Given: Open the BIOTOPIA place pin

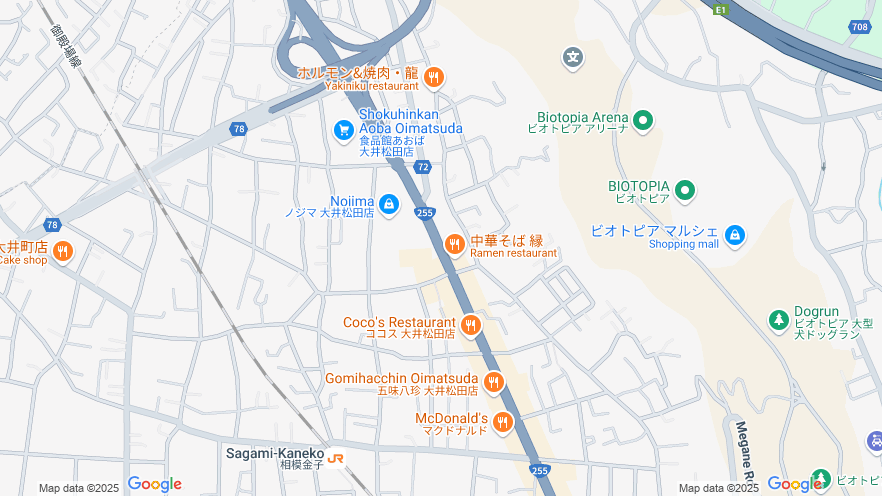Looking at the screenshot, I should click(685, 189).
